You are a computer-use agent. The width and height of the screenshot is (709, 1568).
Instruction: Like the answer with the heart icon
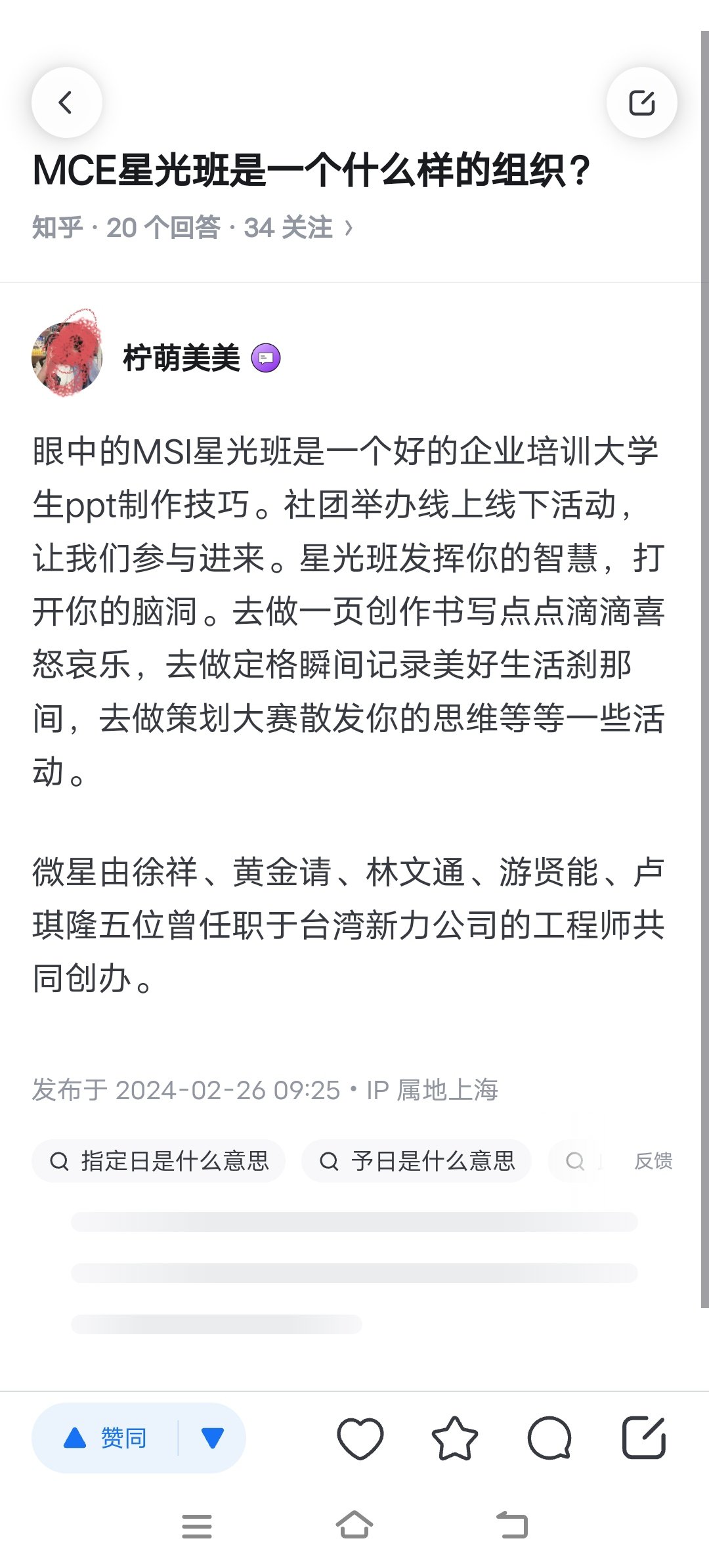tap(360, 1438)
